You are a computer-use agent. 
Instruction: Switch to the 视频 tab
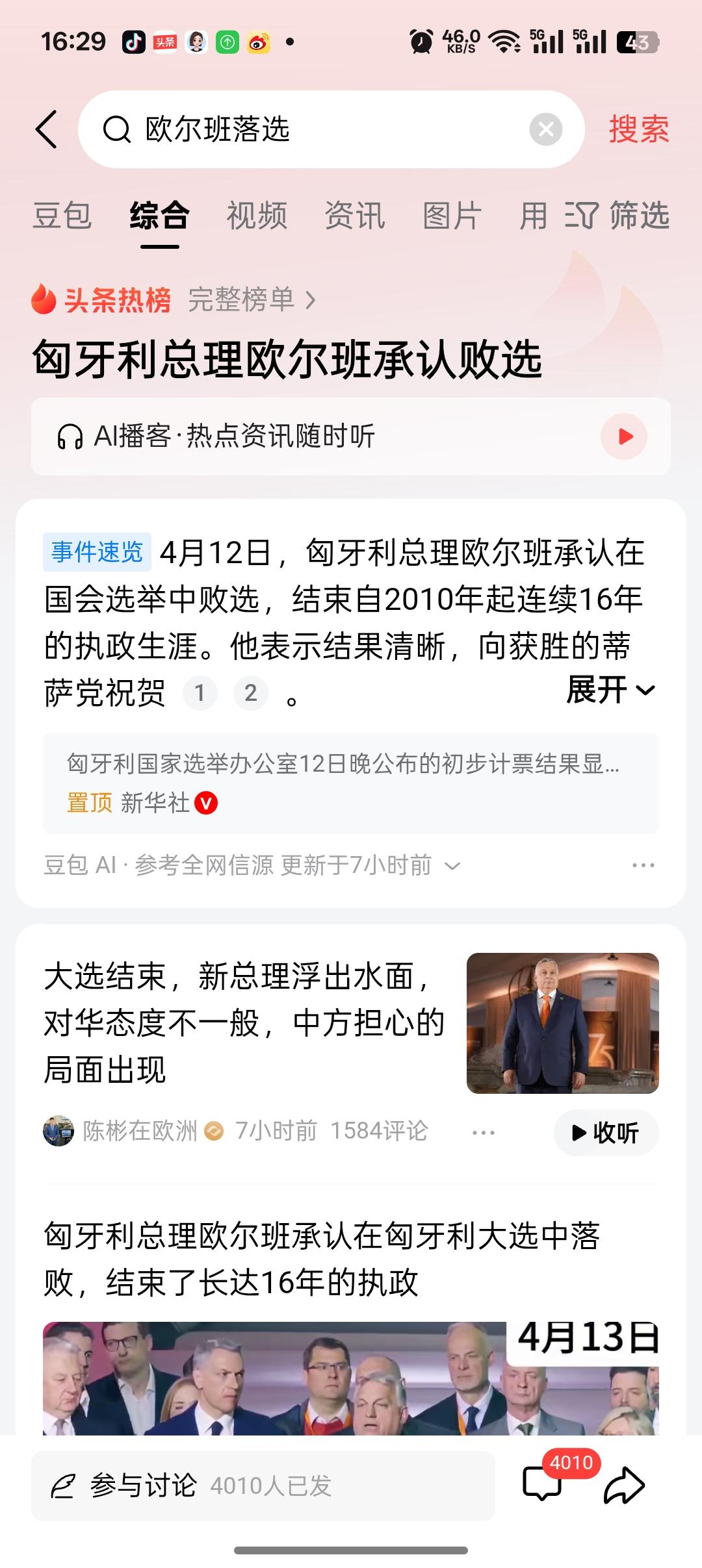(x=255, y=215)
